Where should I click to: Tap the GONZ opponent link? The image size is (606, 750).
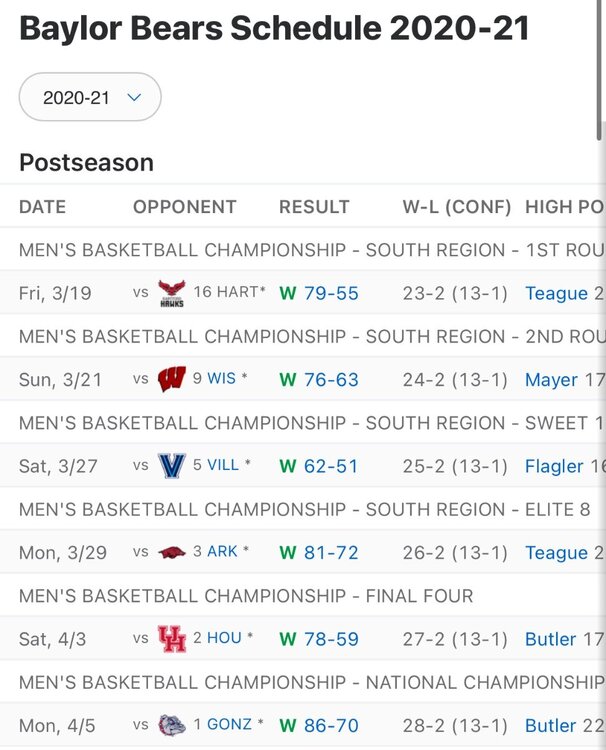(x=229, y=725)
